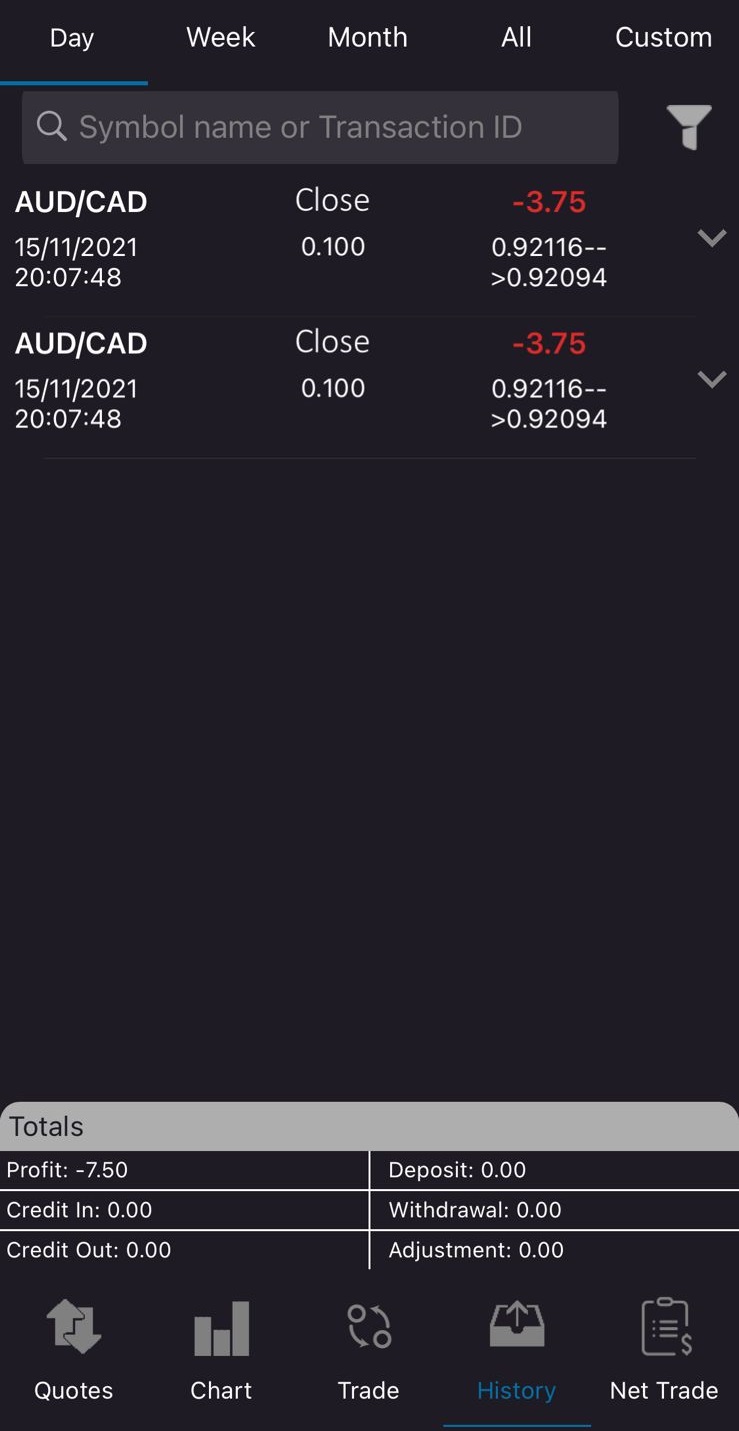
Task: Open the Chart tab
Action: tap(221, 1350)
